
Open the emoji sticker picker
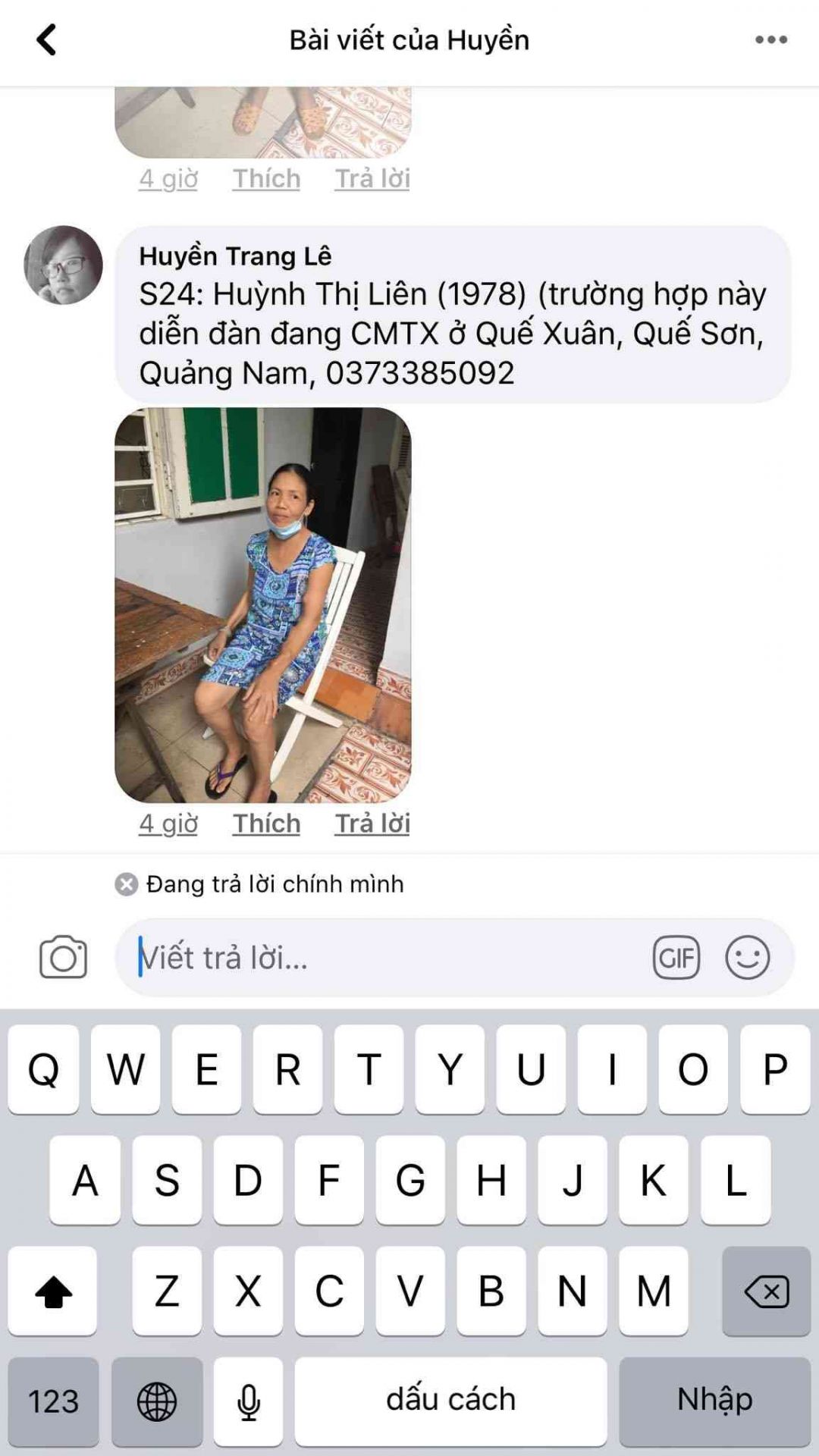(747, 958)
